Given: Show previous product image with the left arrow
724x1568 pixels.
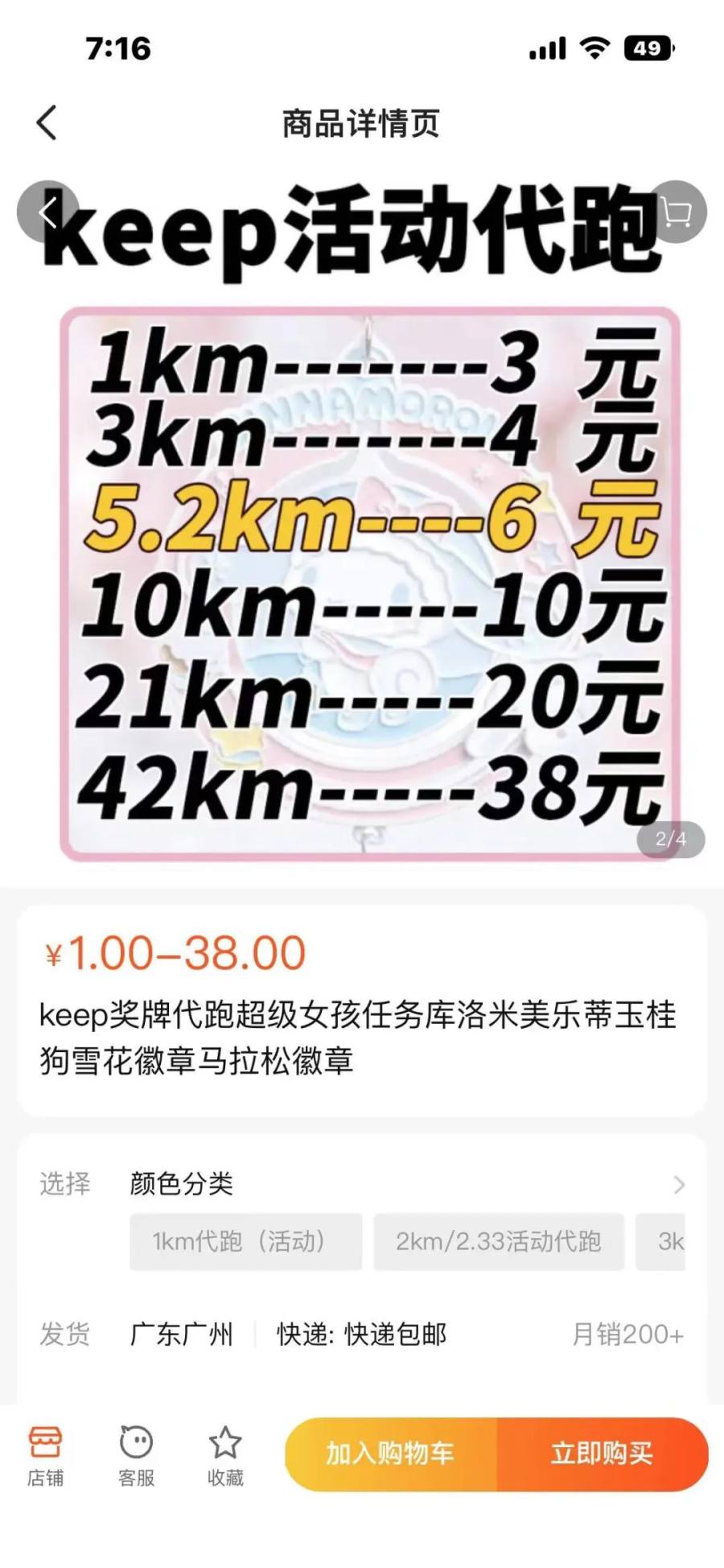Looking at the screenshot, I should tap(47, 213).
